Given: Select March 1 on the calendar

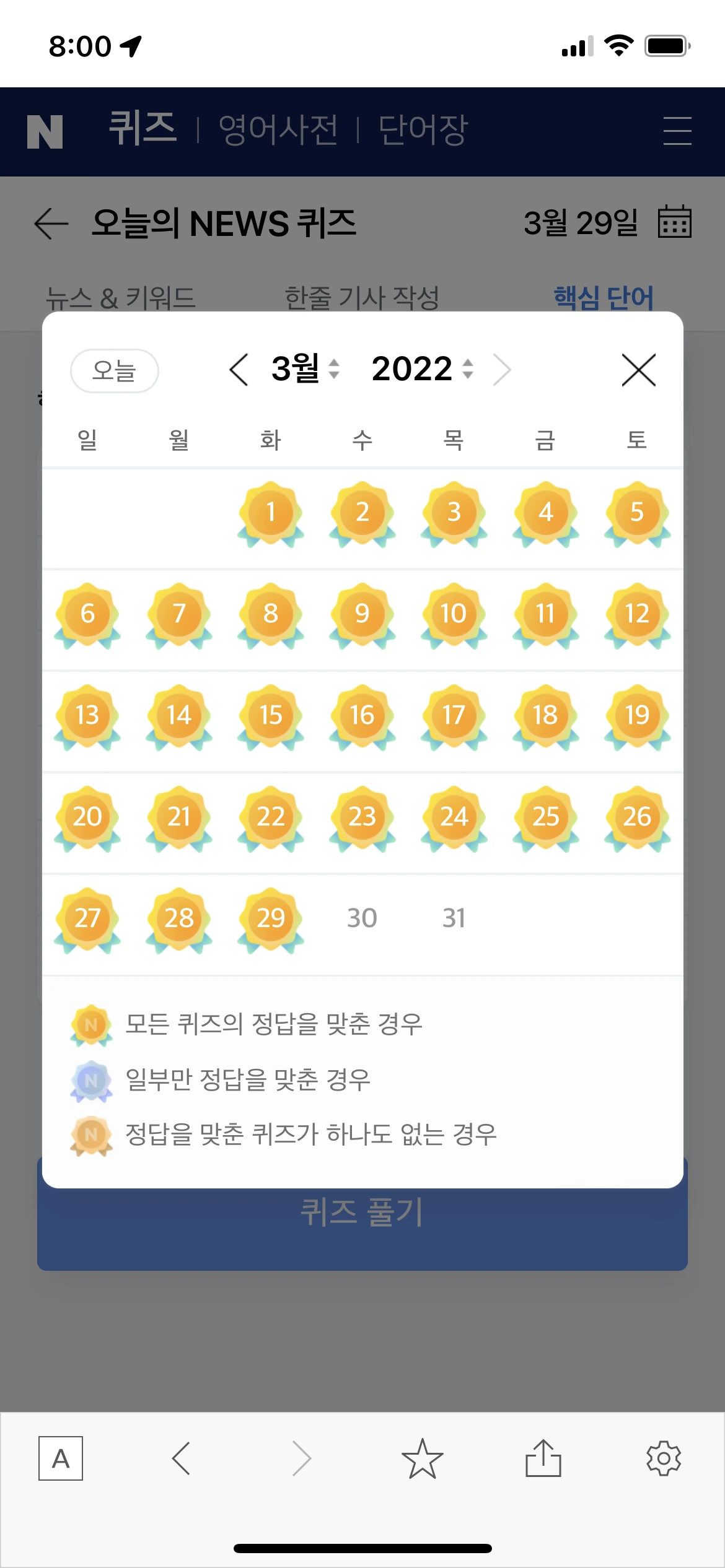Looking at the screenshot, I should coord(271,513).
